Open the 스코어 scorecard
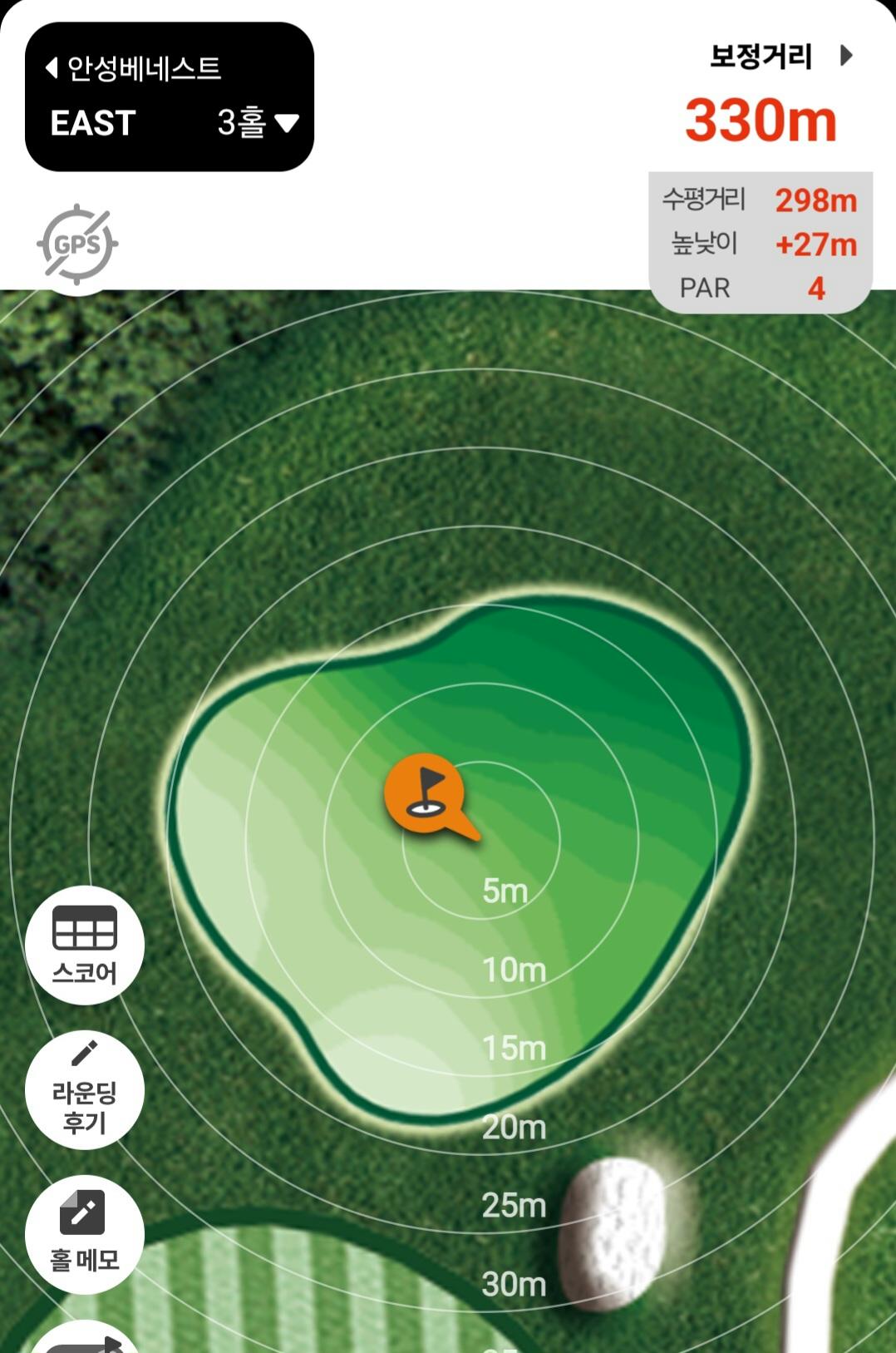 pyautogui.click(x=85, y=945)
